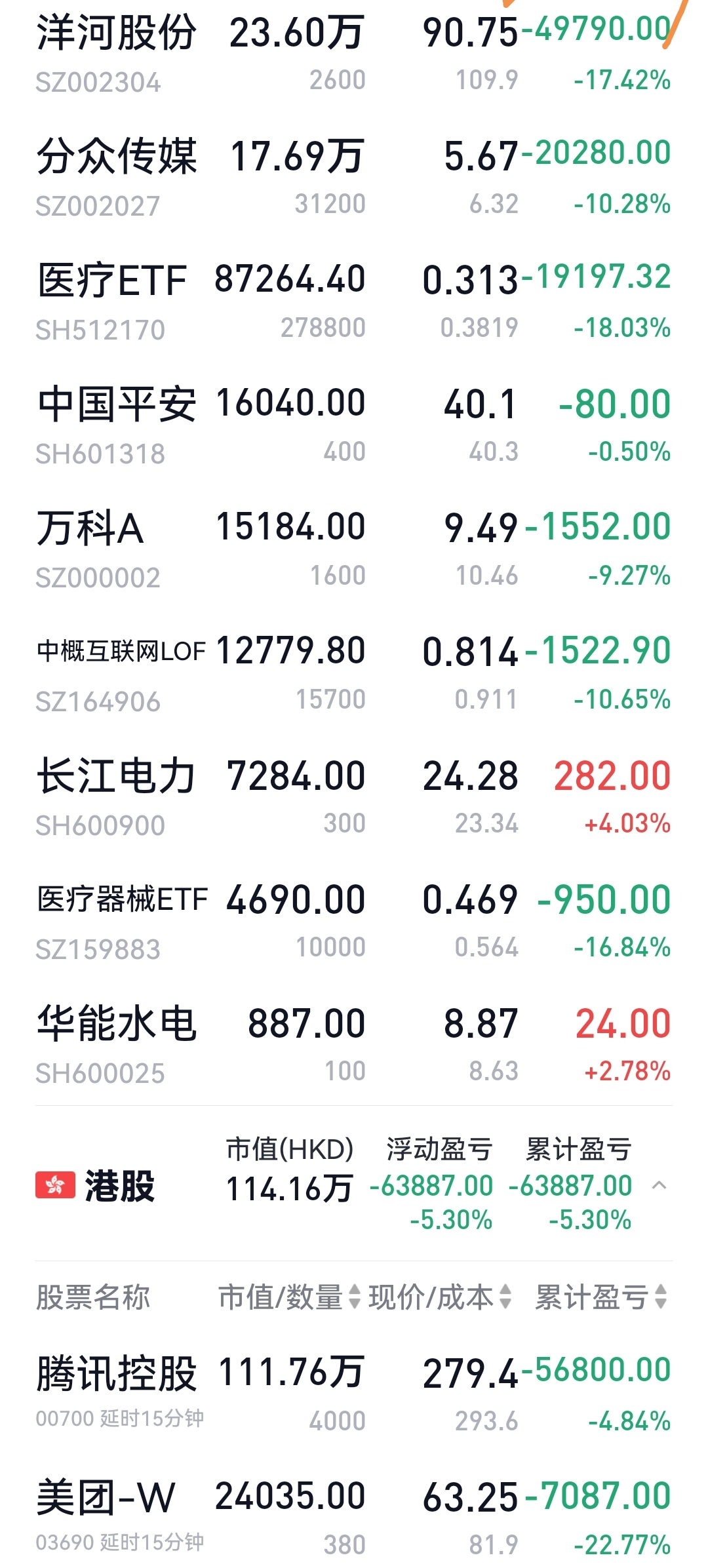Sort Hong Kong stocks by 现价/成本

coord(440,1297)
